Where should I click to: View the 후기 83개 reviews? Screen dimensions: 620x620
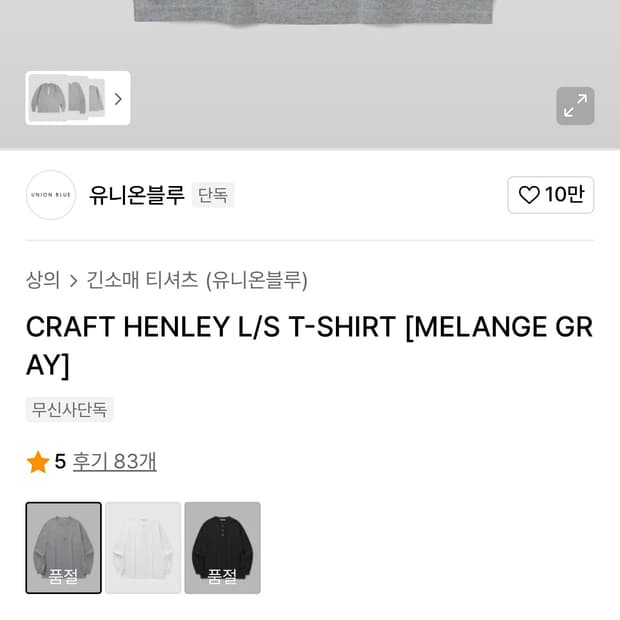(114, 461)
